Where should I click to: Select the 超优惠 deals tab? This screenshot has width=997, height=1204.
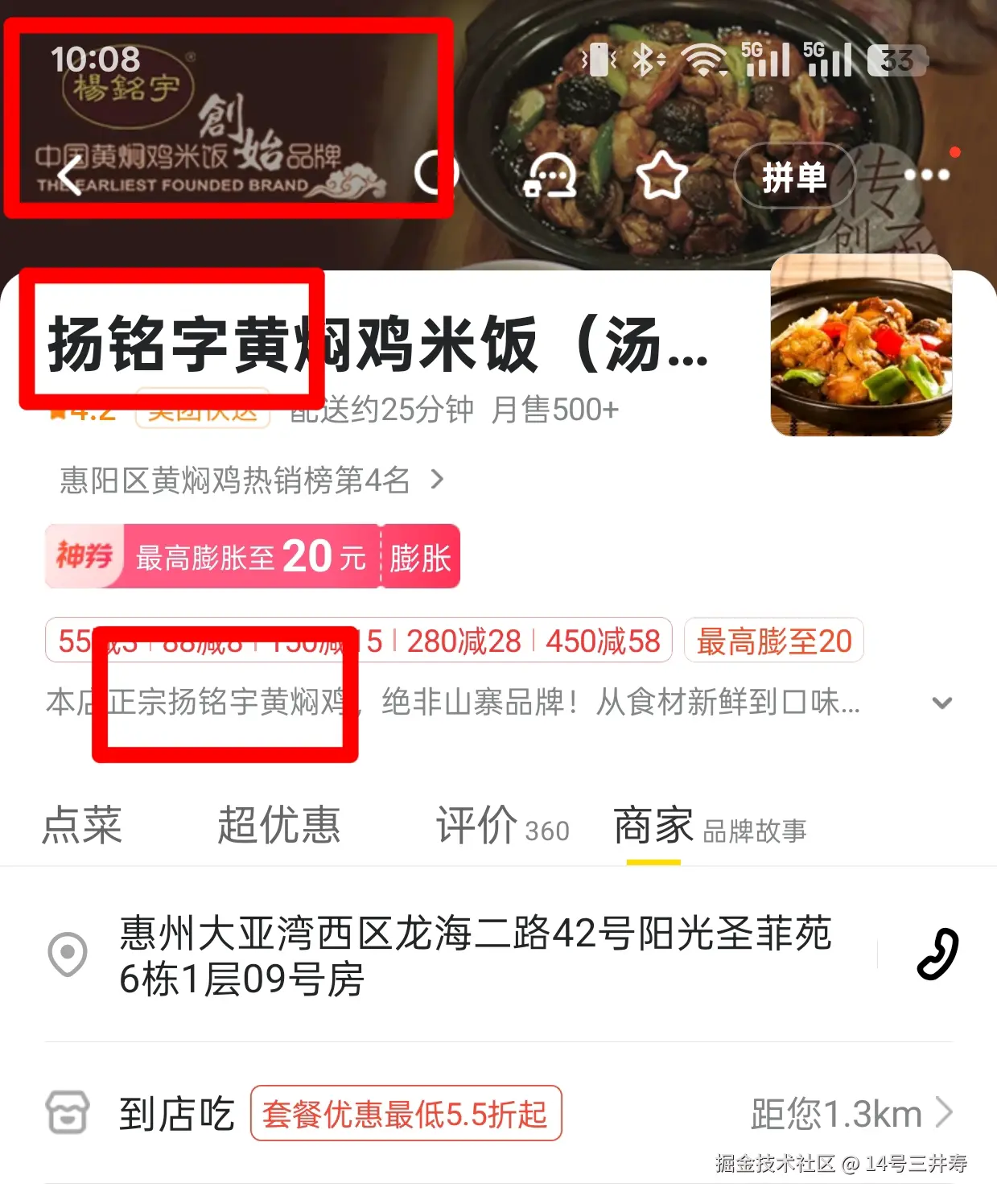coord(278,827)
